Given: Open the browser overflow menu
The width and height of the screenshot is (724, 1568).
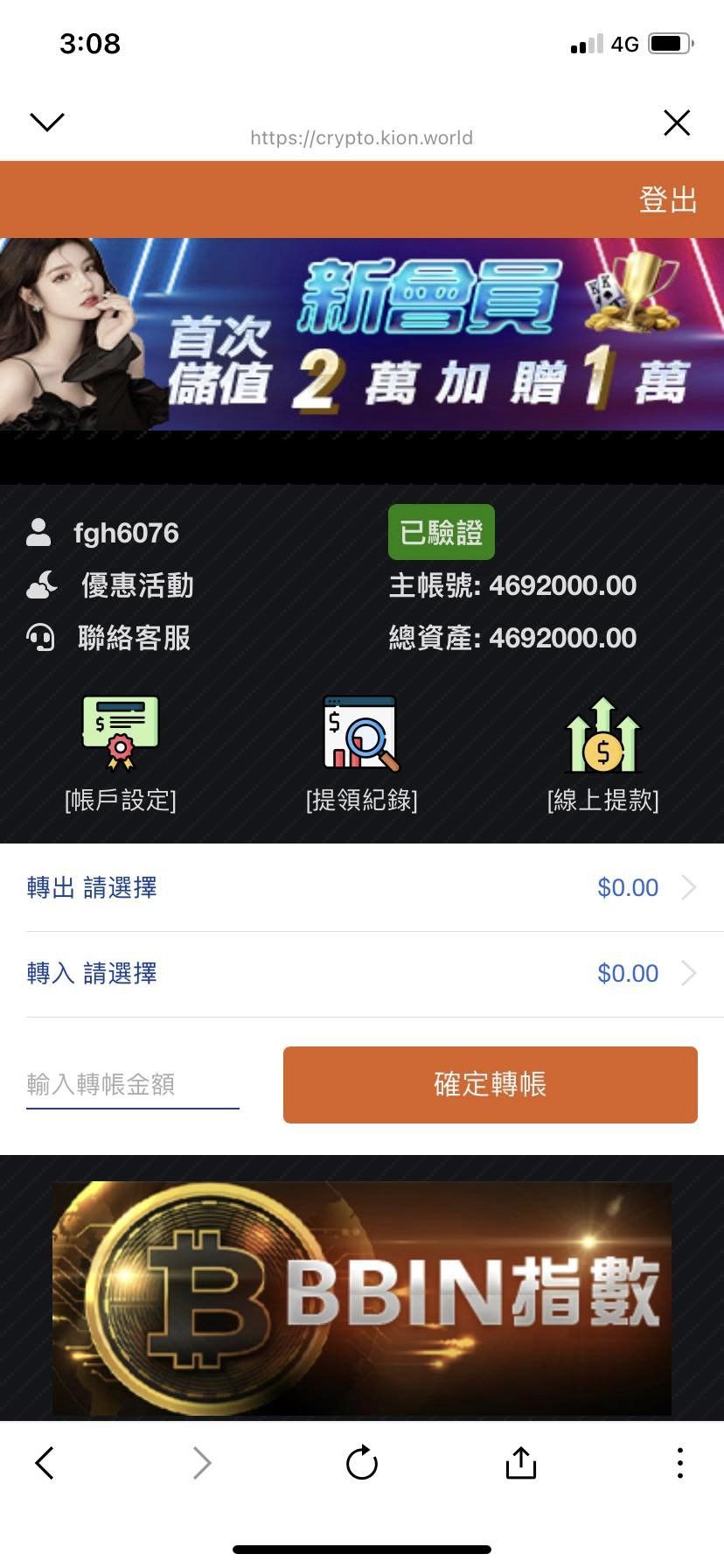Looking at the screenshot, I should tap(680, 1462).
